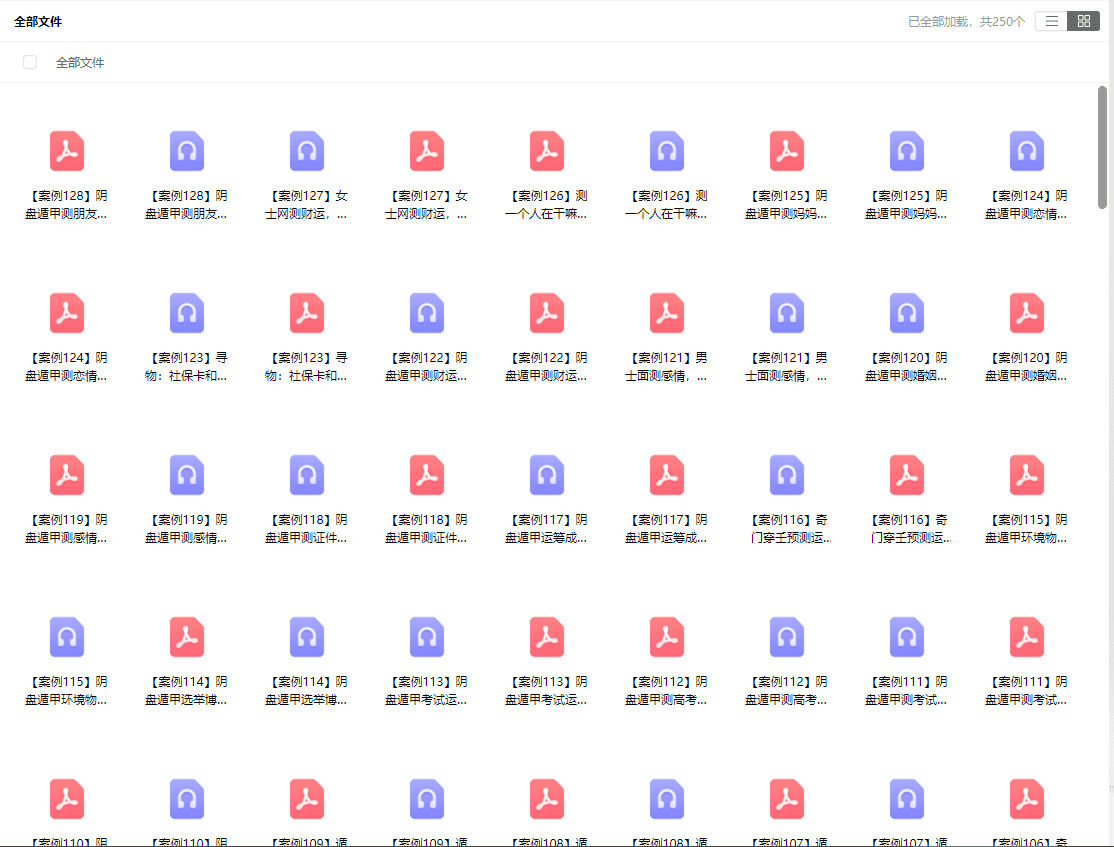Screen dimensions: 1114x847
Task: Open the 案例127 PDF file
Action: 427,151
